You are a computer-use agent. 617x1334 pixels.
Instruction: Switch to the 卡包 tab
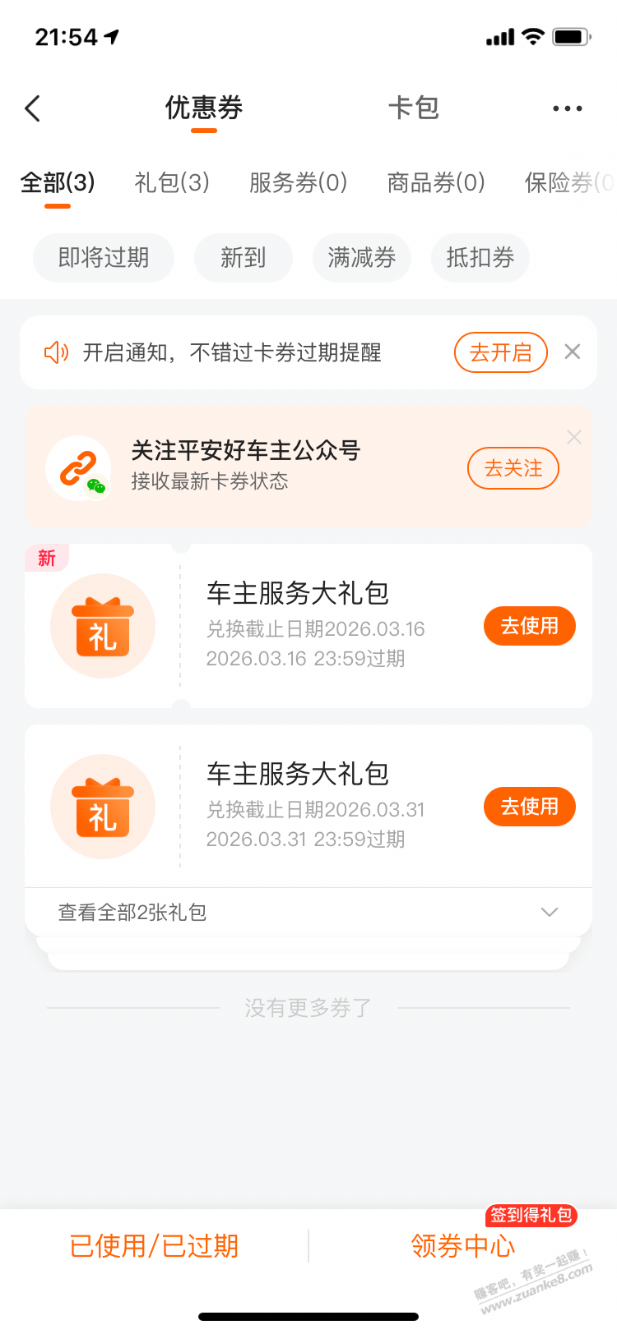413,108
